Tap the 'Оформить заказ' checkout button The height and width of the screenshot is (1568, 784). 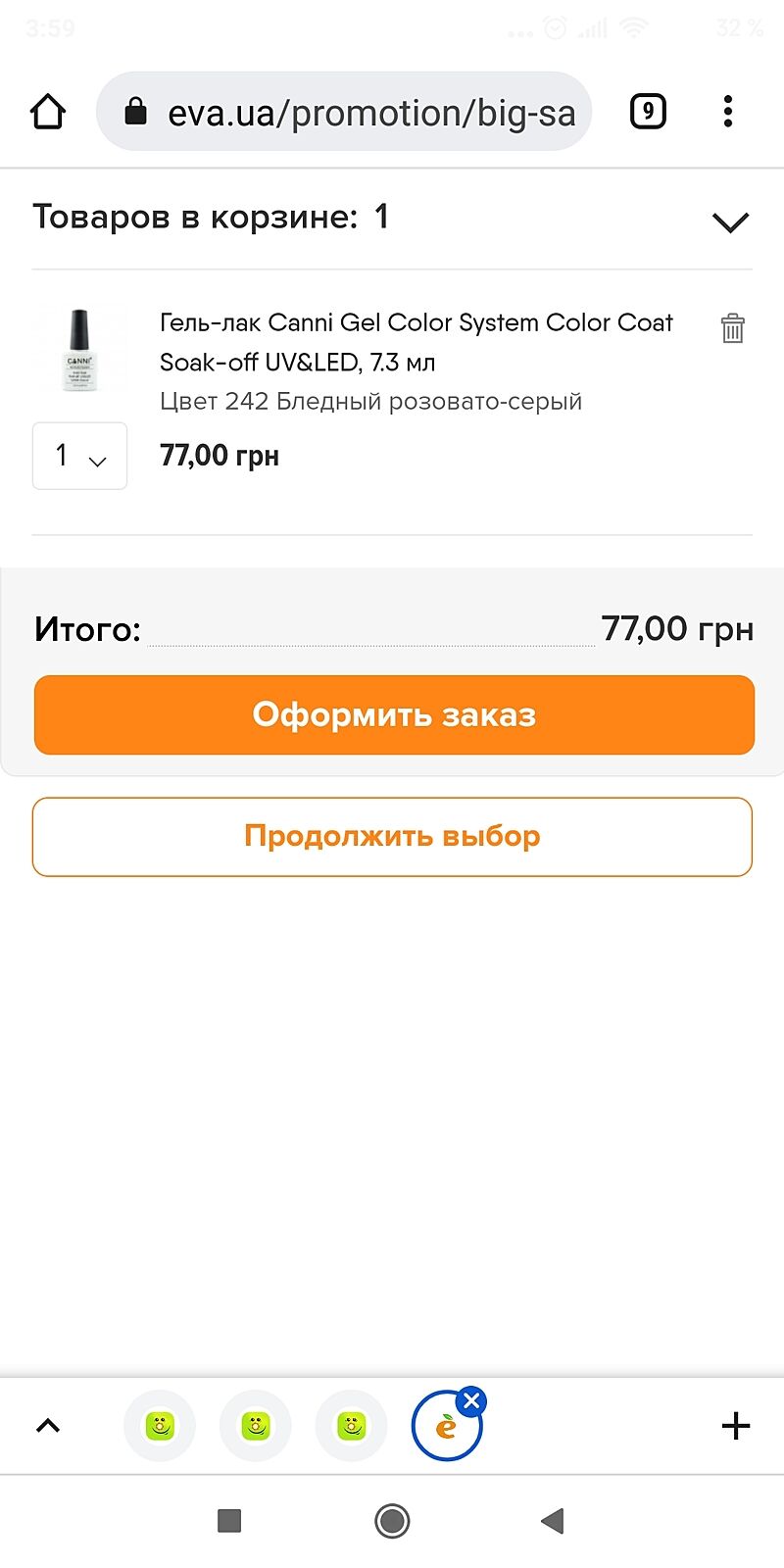(394, 714)
